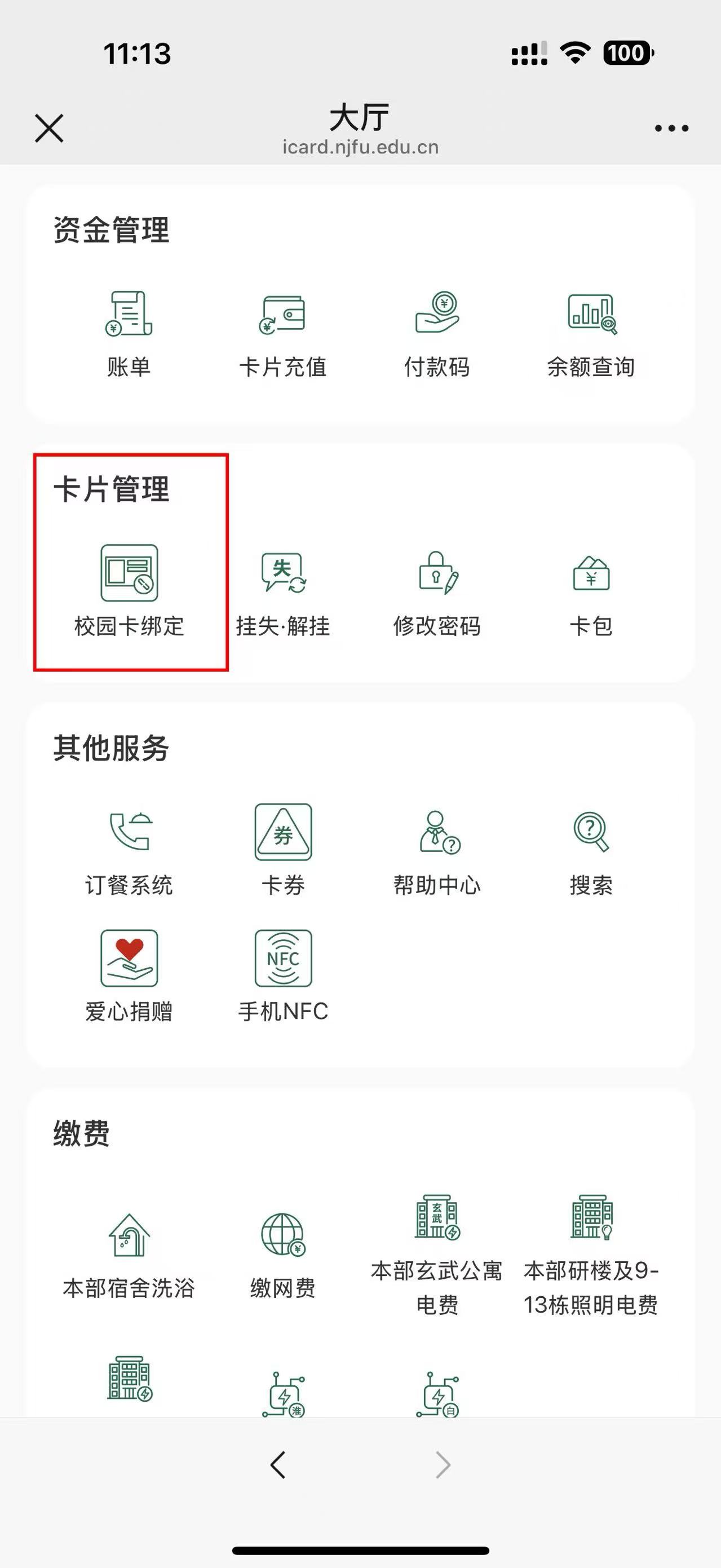Open 搜索 search service
This screenshot has height=1568, width=721.
(591, 852)
